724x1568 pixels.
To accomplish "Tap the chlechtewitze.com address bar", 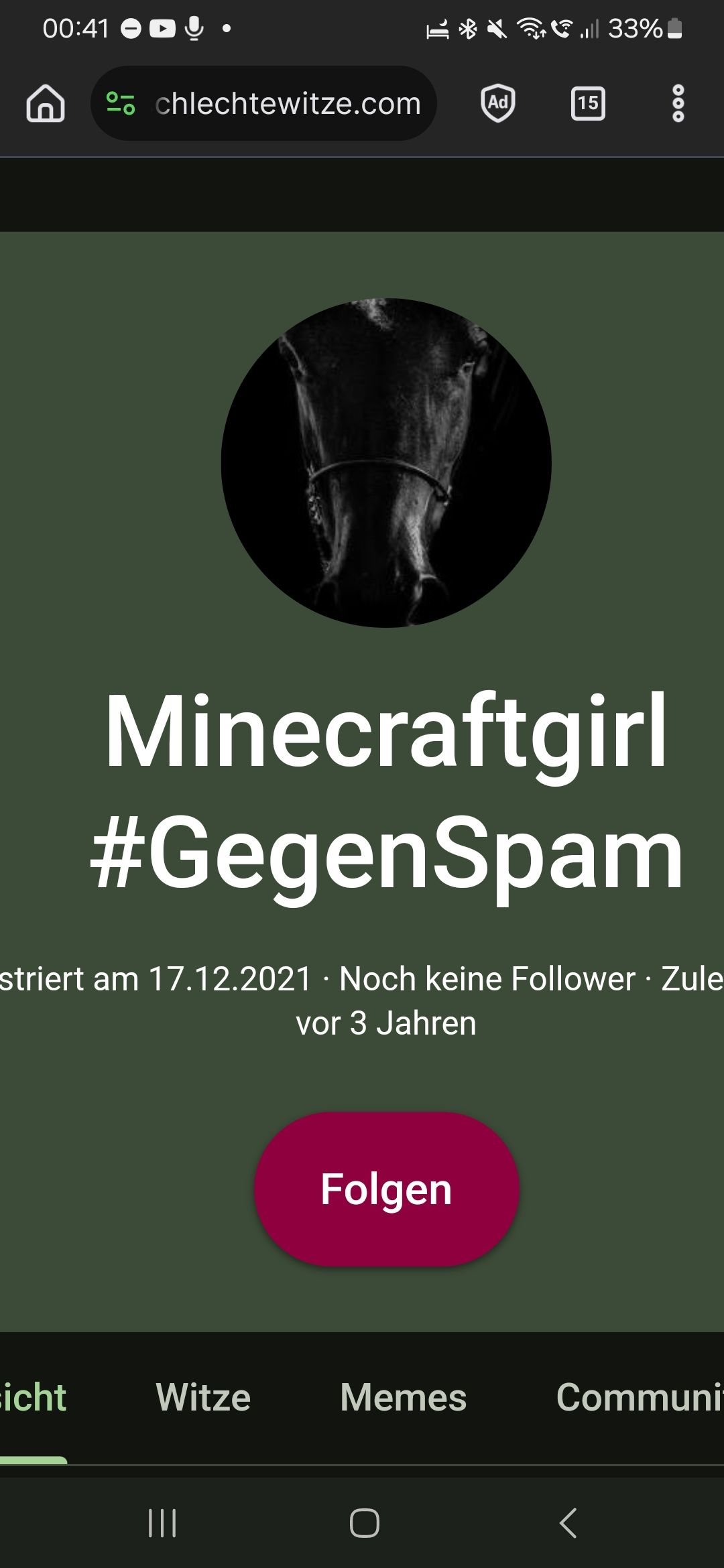I will point(287,103).
